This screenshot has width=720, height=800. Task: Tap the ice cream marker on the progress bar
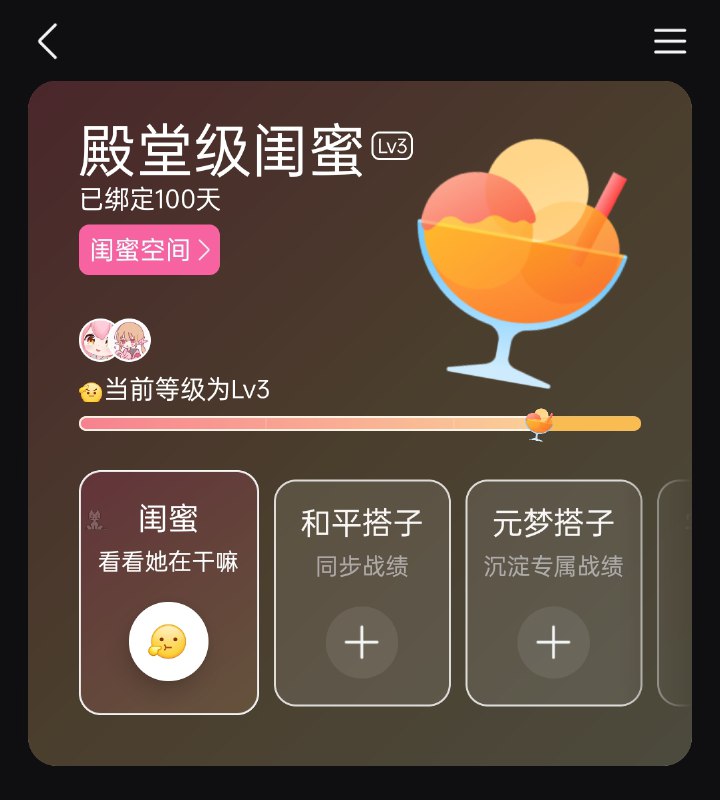[537, 423]
